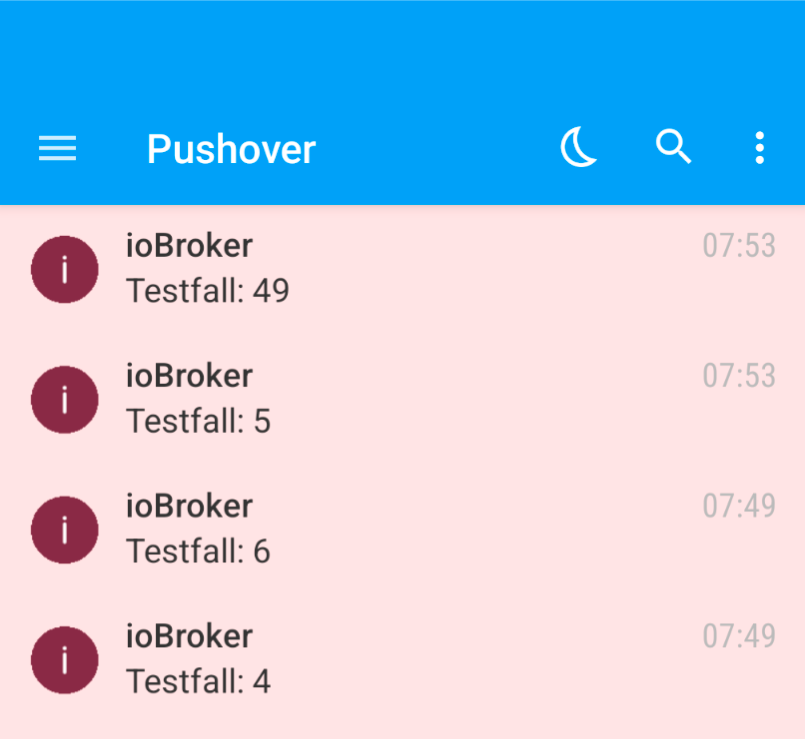Select the ioBroker message Testfall: 6
The height and width of the screenshot is (739, 805).
pyautogui.click(x=400, y=529)
